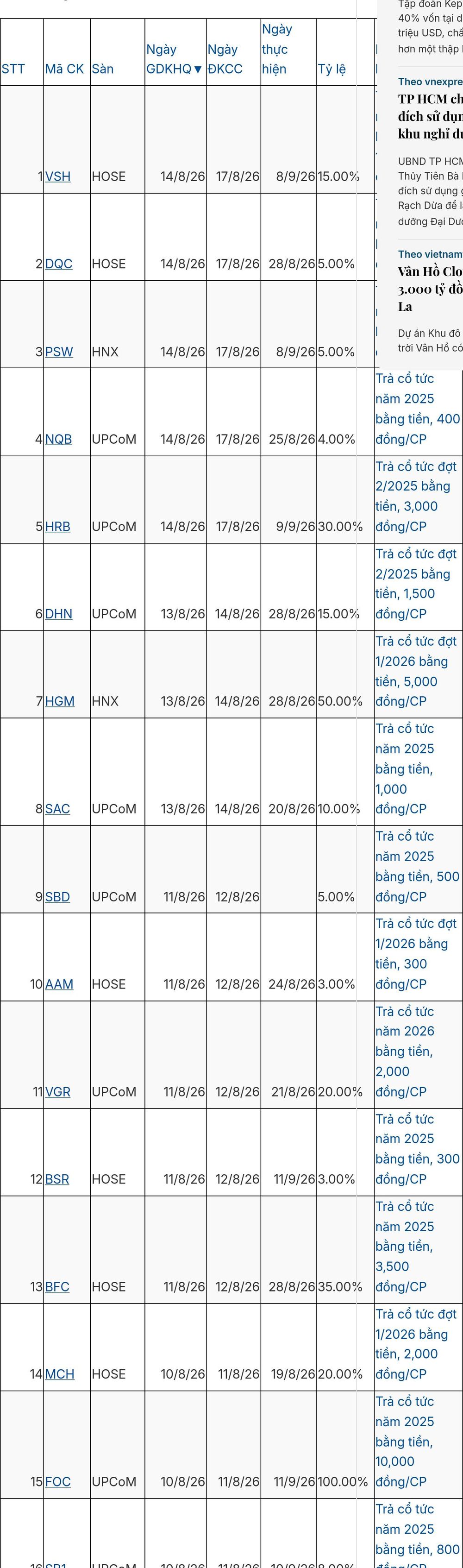Tap the VGR ticker link
This screenshot has width=463, height=1568.
point(58,1092)
